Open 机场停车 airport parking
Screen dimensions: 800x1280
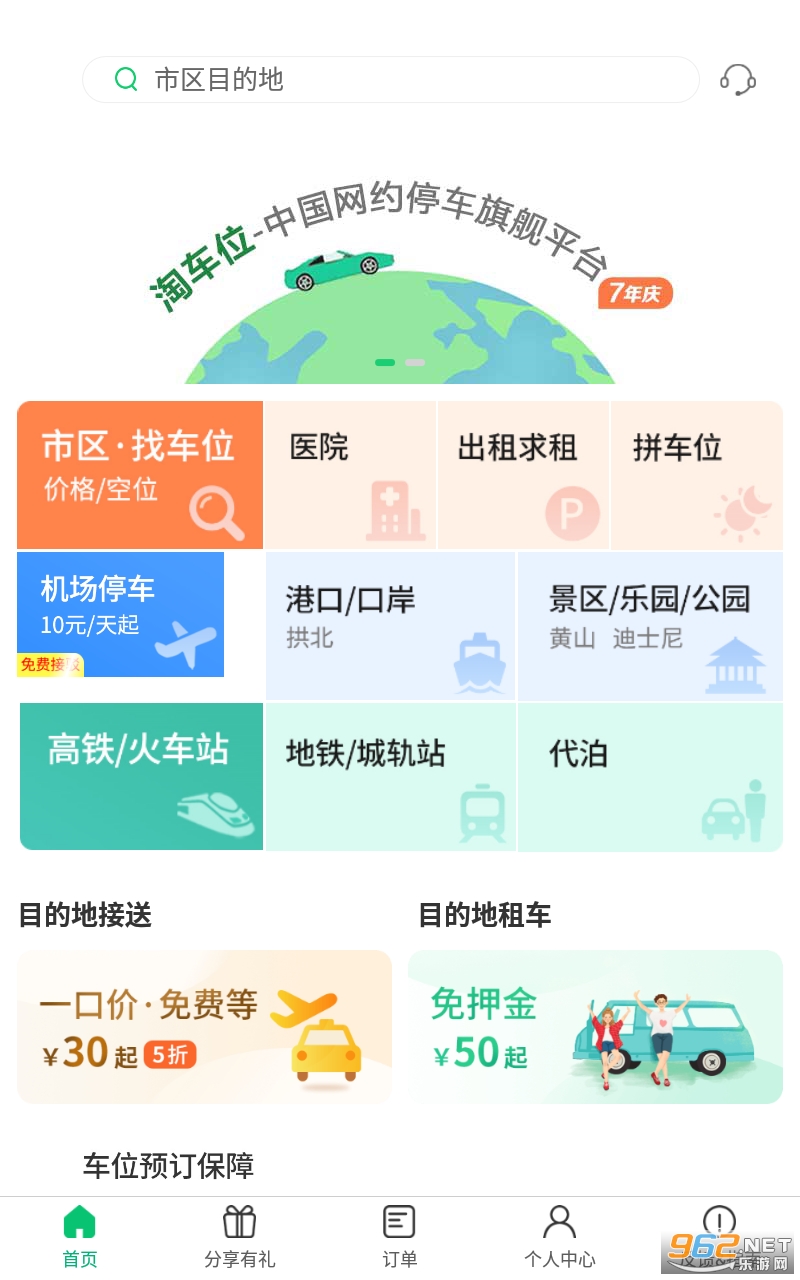pyautogui.click(x=120, y=614)
